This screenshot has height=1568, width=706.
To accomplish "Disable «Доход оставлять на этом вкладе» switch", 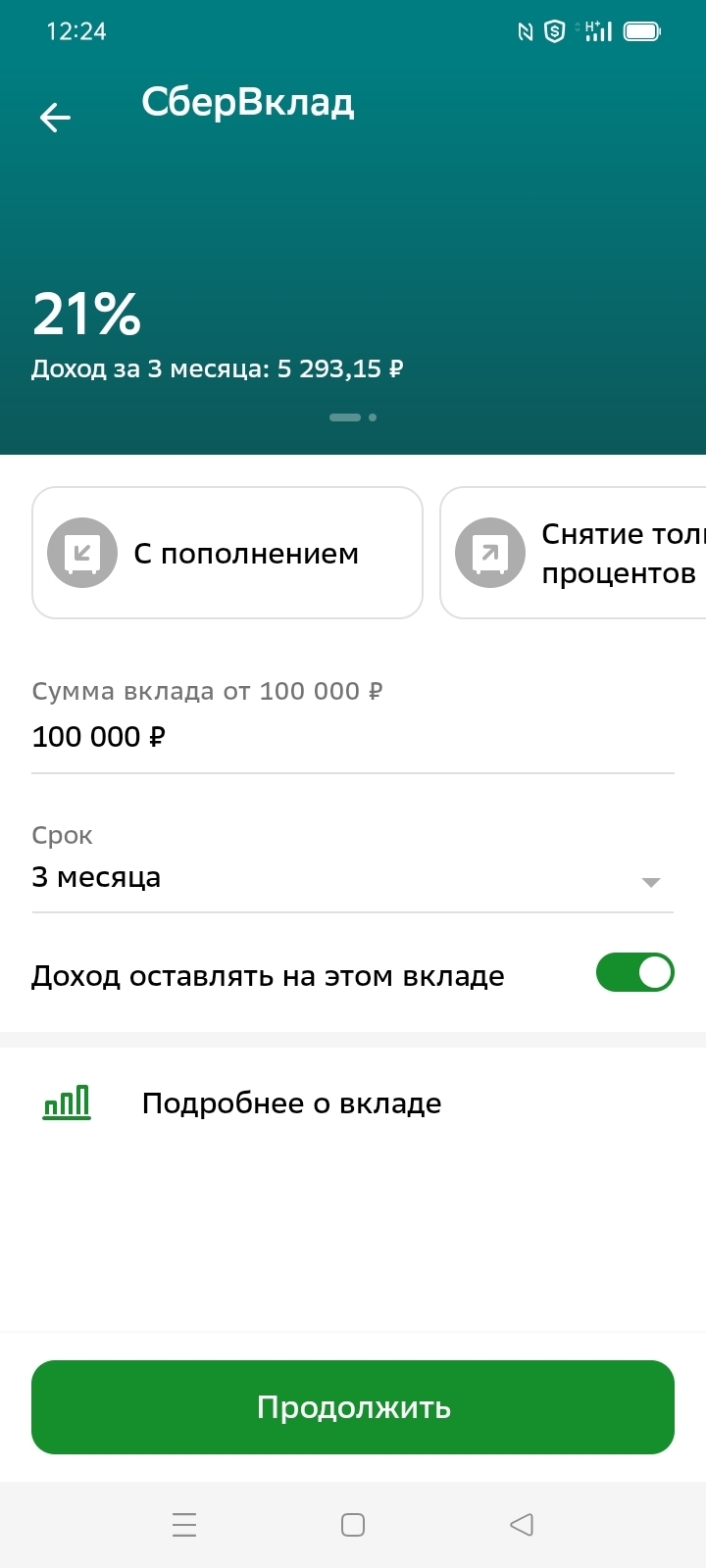I will click(x=634, y=973).
